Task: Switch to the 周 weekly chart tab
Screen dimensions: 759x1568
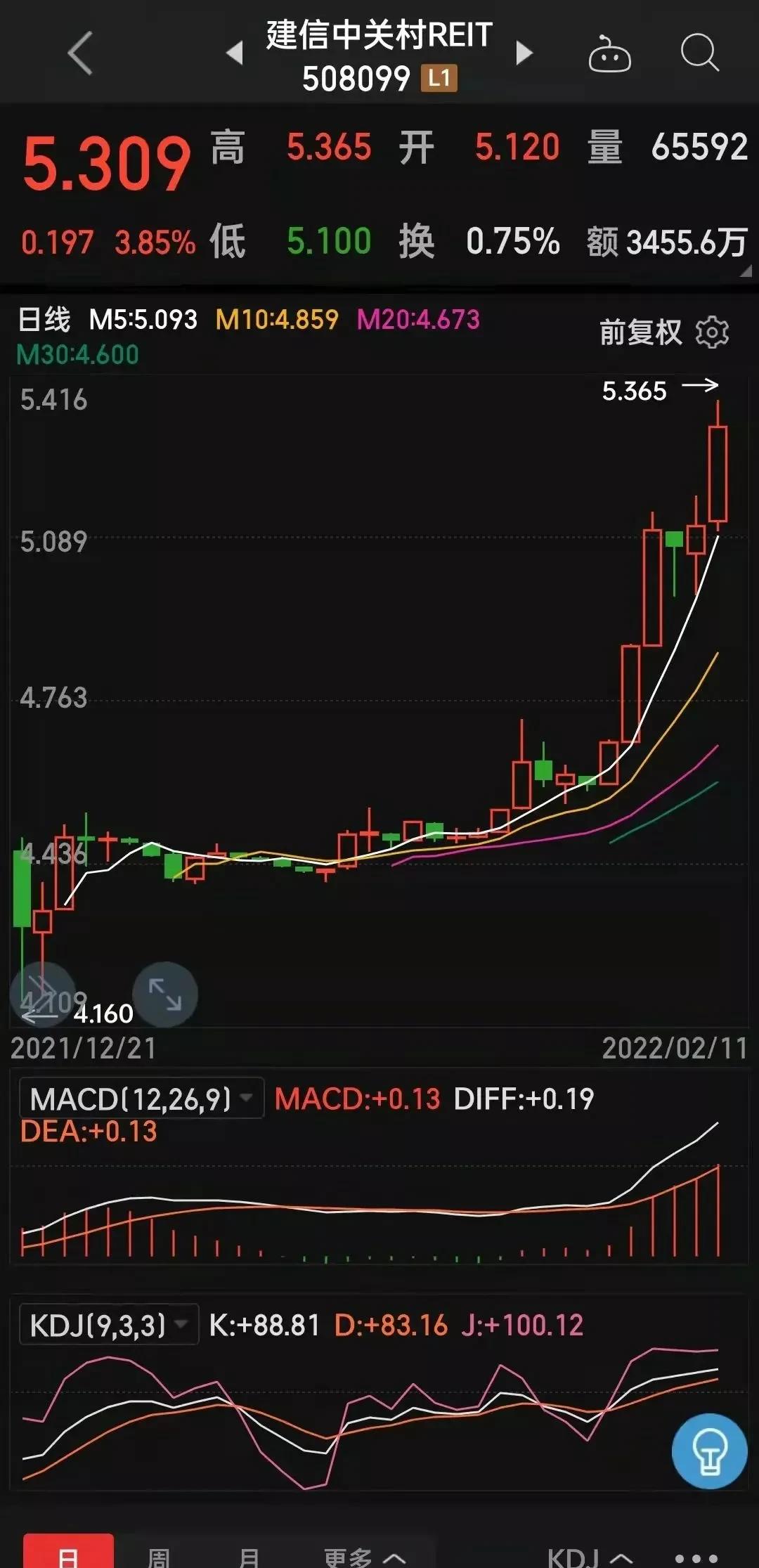Action: coord(159,1555)
